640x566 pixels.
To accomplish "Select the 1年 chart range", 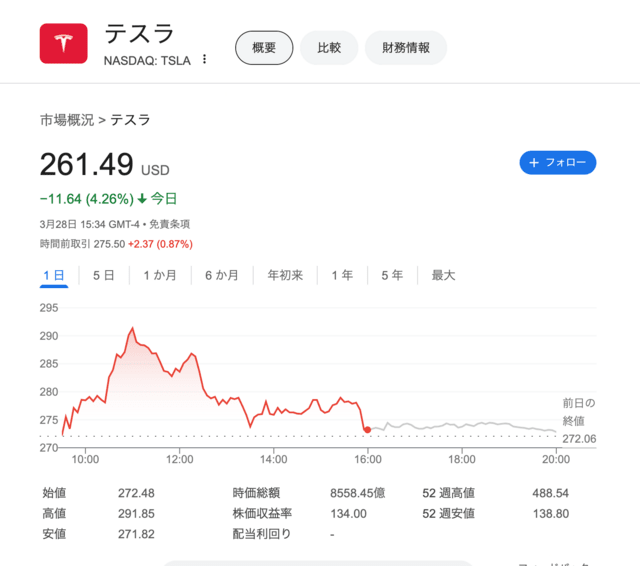I will click(x=342, y=275).
